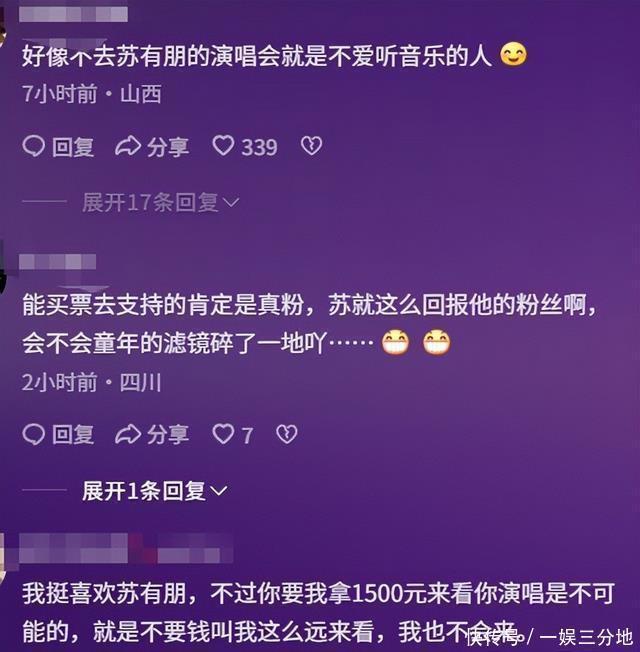Reply to the 山西 comment

(58, 147)
